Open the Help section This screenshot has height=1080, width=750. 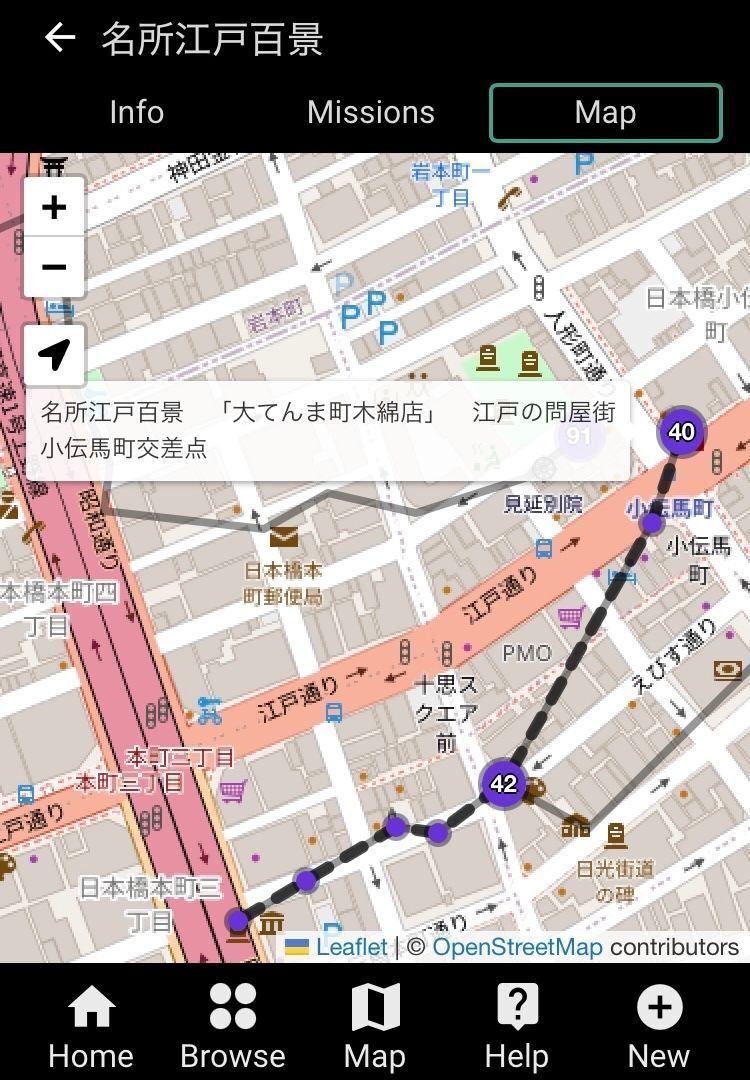click(516, 1025)
